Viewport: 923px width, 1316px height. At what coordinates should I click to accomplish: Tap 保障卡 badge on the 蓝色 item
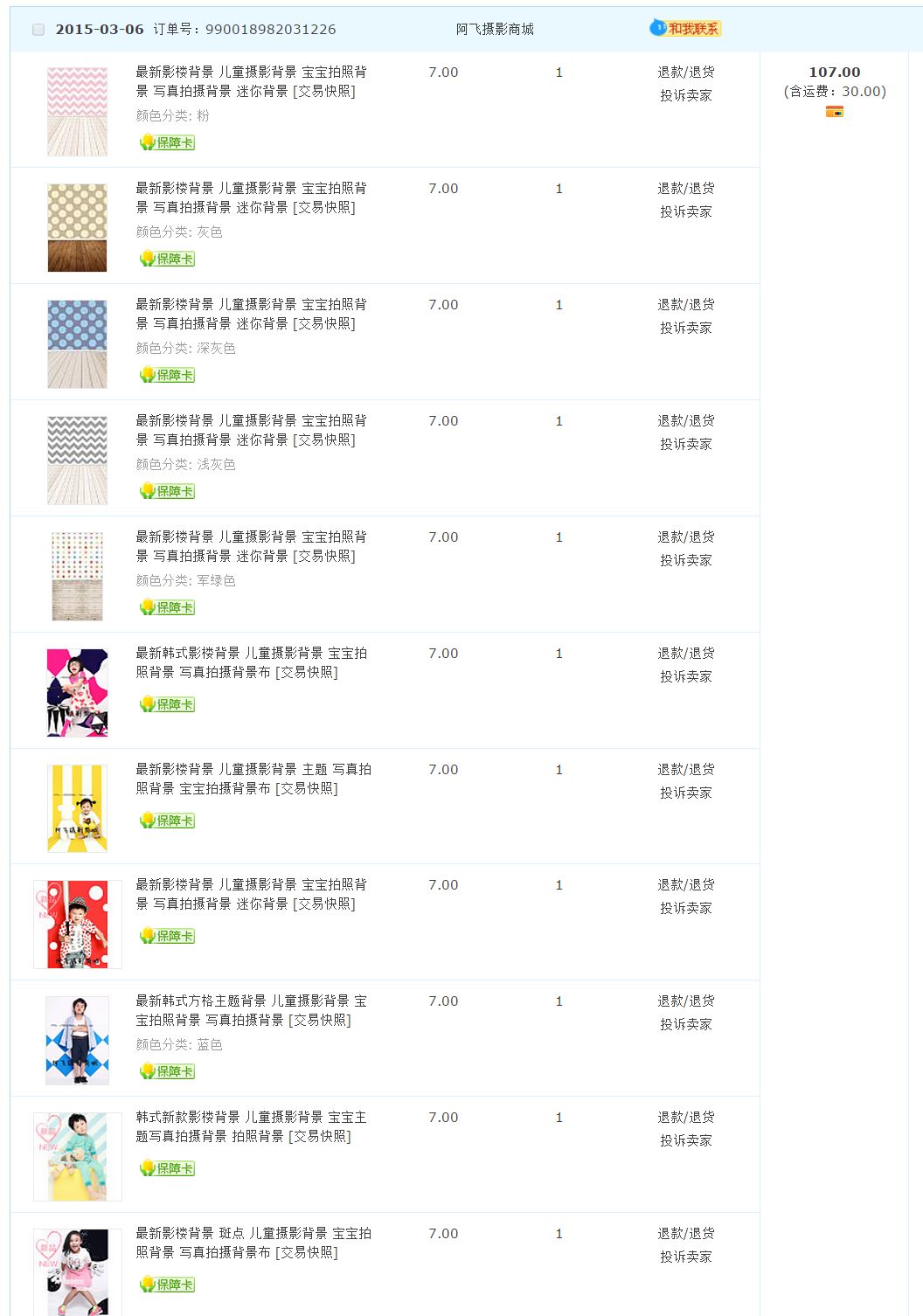(167, 1071)
